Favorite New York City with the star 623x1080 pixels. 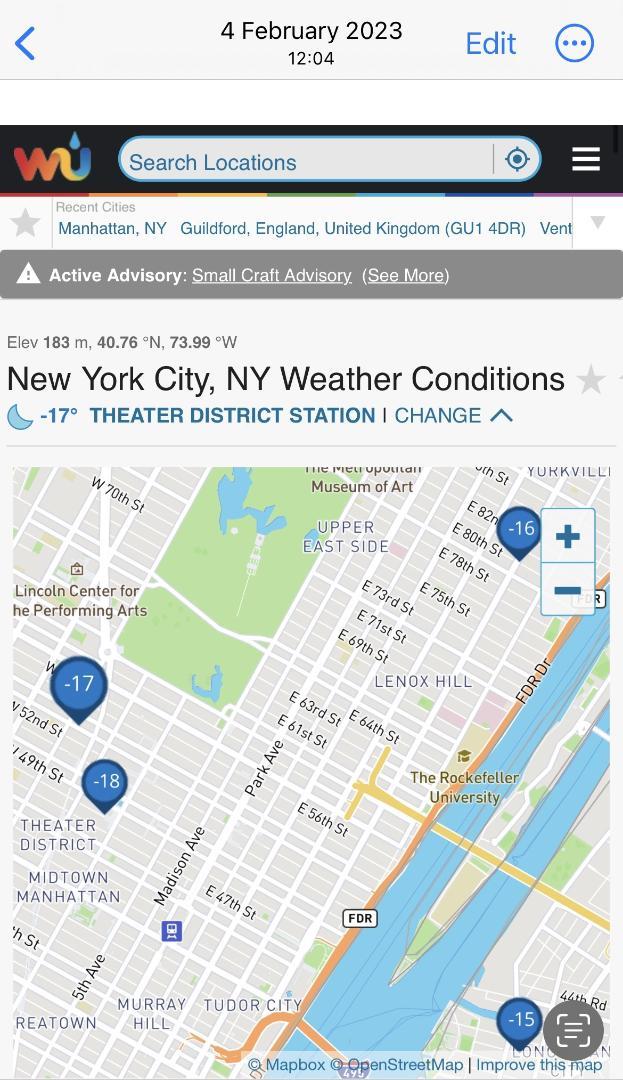(x=591, y=380)
